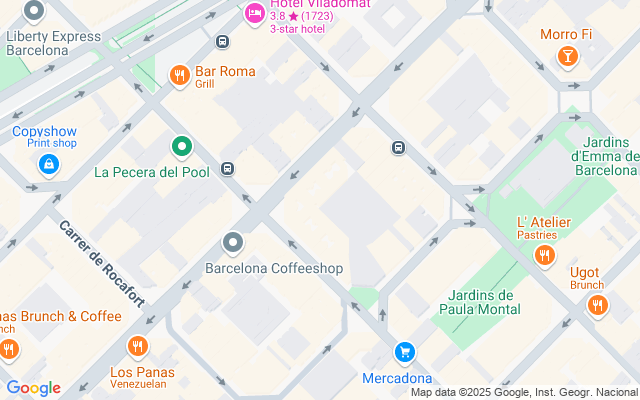Image resolution: width=640 pixels, height=400 pixels.
Task: Open the Google logo link
Action: coord(33,388)
